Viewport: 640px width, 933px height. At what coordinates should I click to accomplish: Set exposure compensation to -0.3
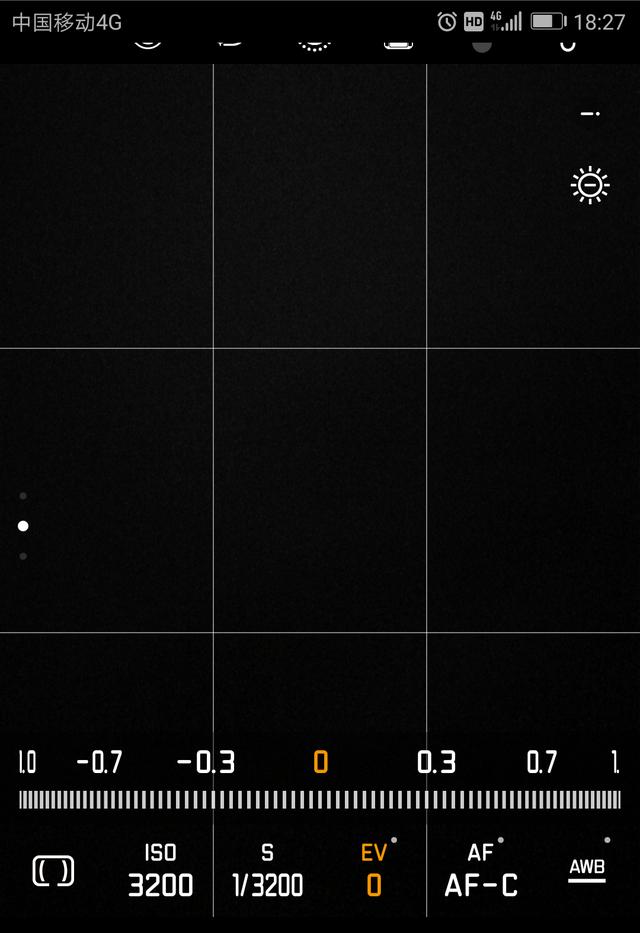tap(206, 763)
